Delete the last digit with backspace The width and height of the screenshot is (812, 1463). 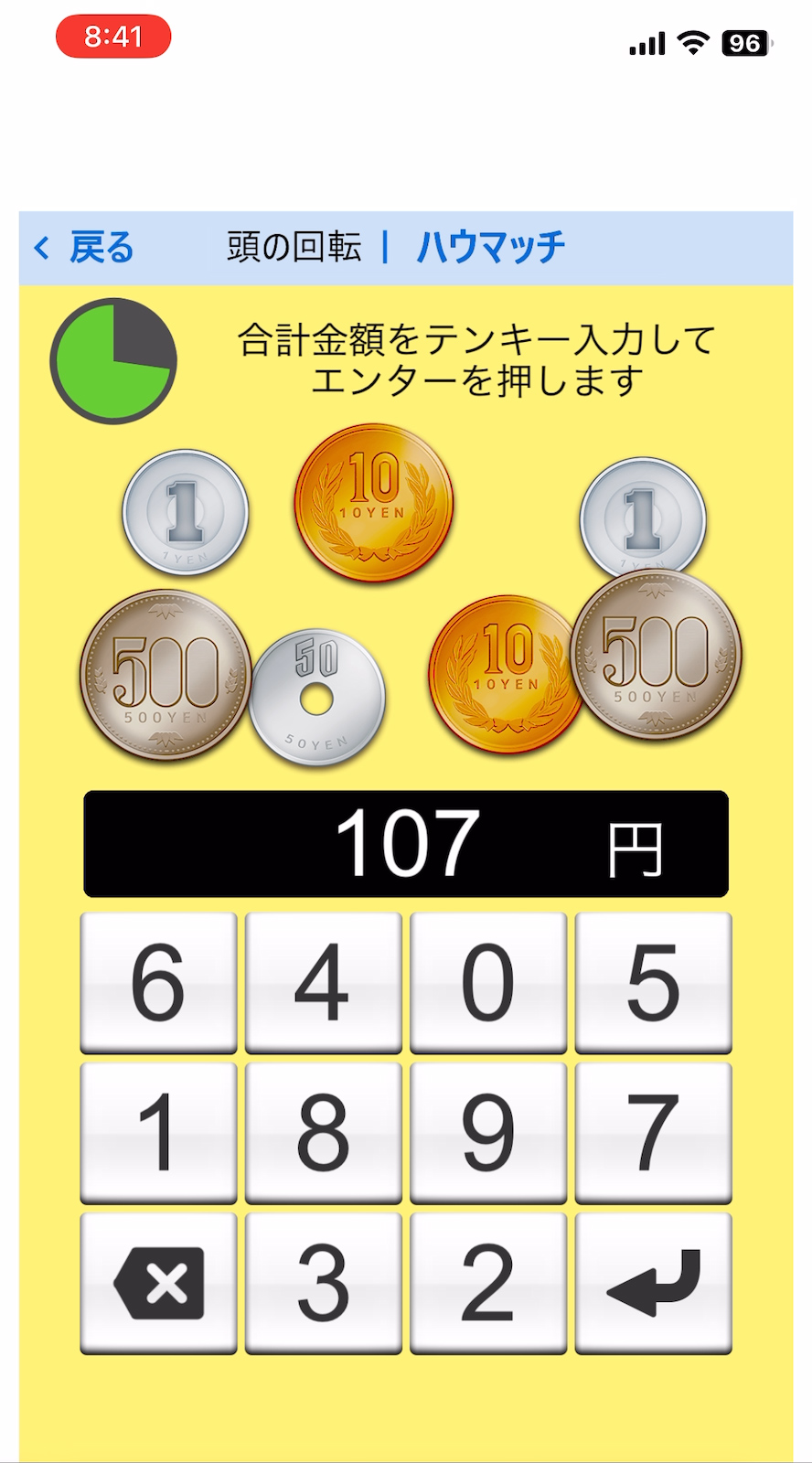[158, 1283]
